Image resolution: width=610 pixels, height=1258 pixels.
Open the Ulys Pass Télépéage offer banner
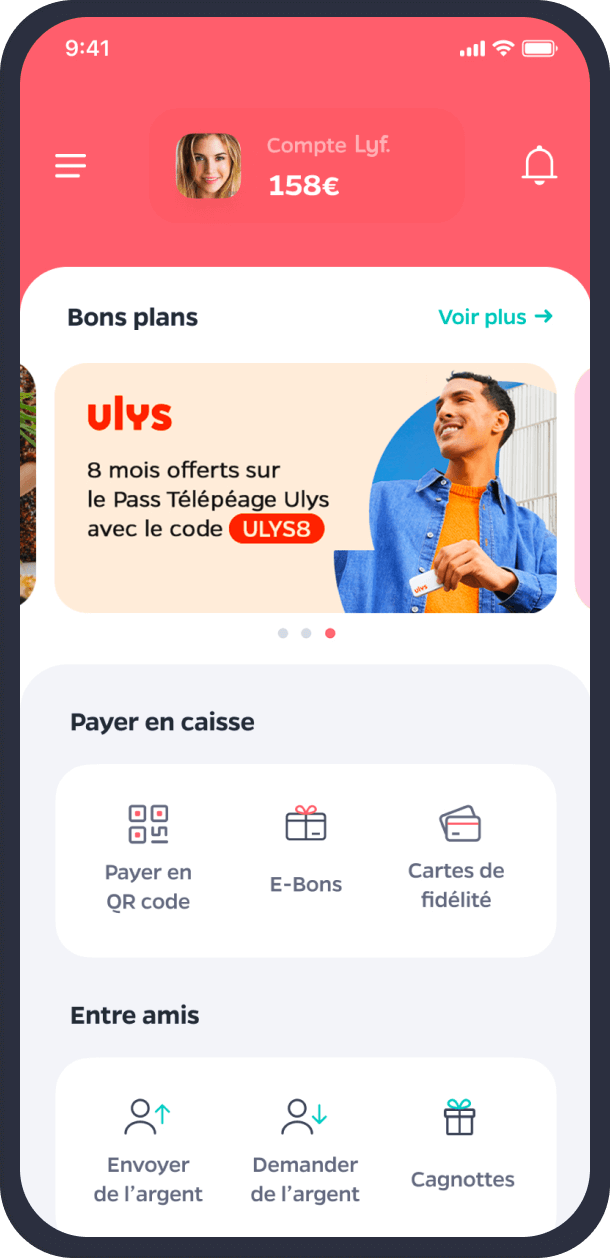(x=305, y=488)
